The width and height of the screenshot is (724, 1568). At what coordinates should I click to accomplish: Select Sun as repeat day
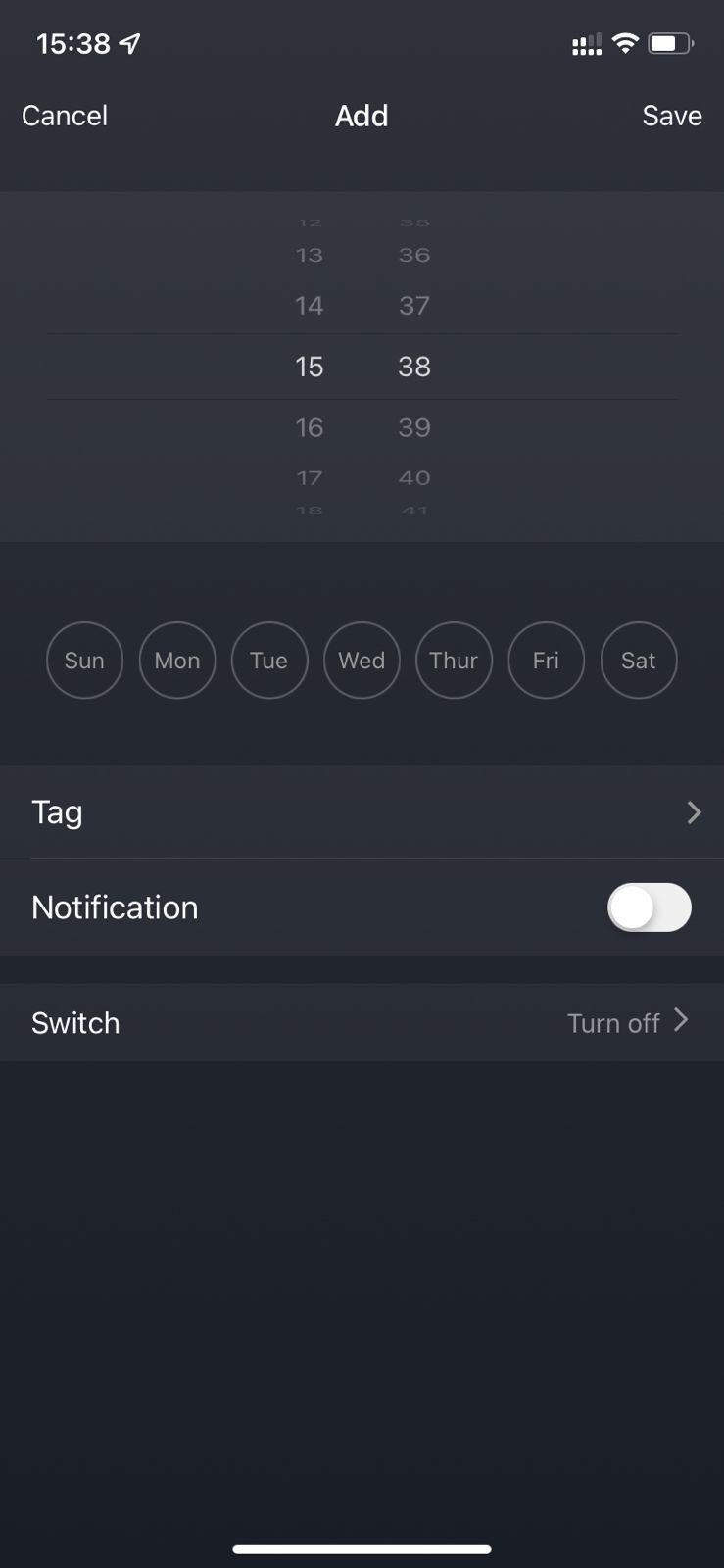84,661
